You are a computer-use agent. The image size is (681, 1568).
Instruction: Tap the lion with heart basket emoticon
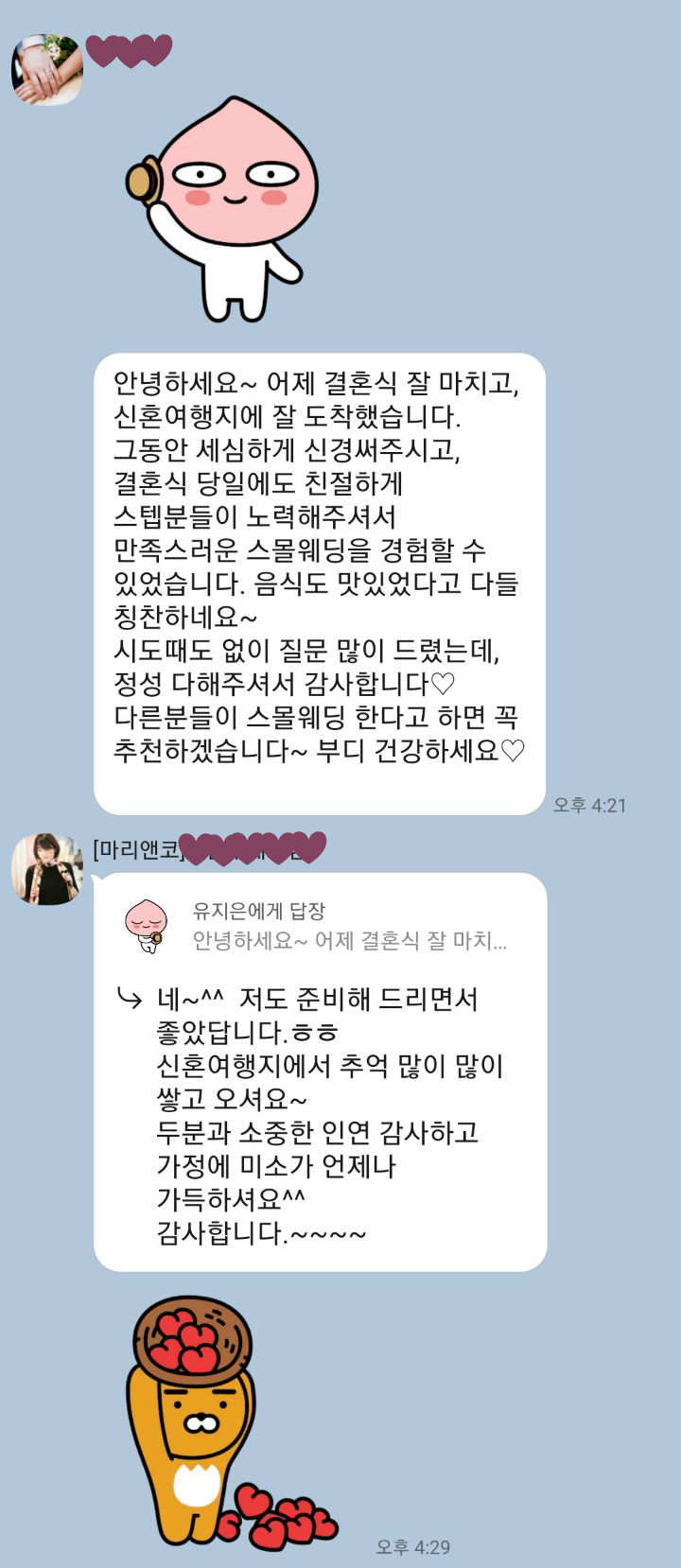pos(223,1419)
